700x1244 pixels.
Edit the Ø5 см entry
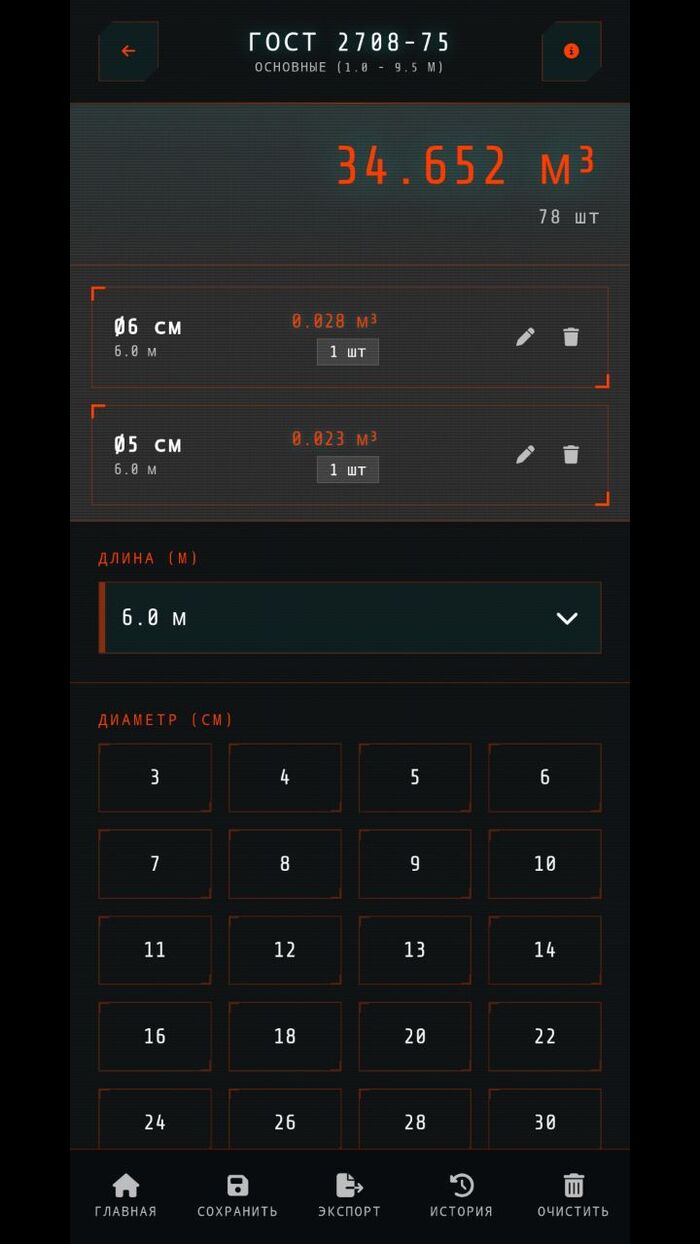[525, 455]
